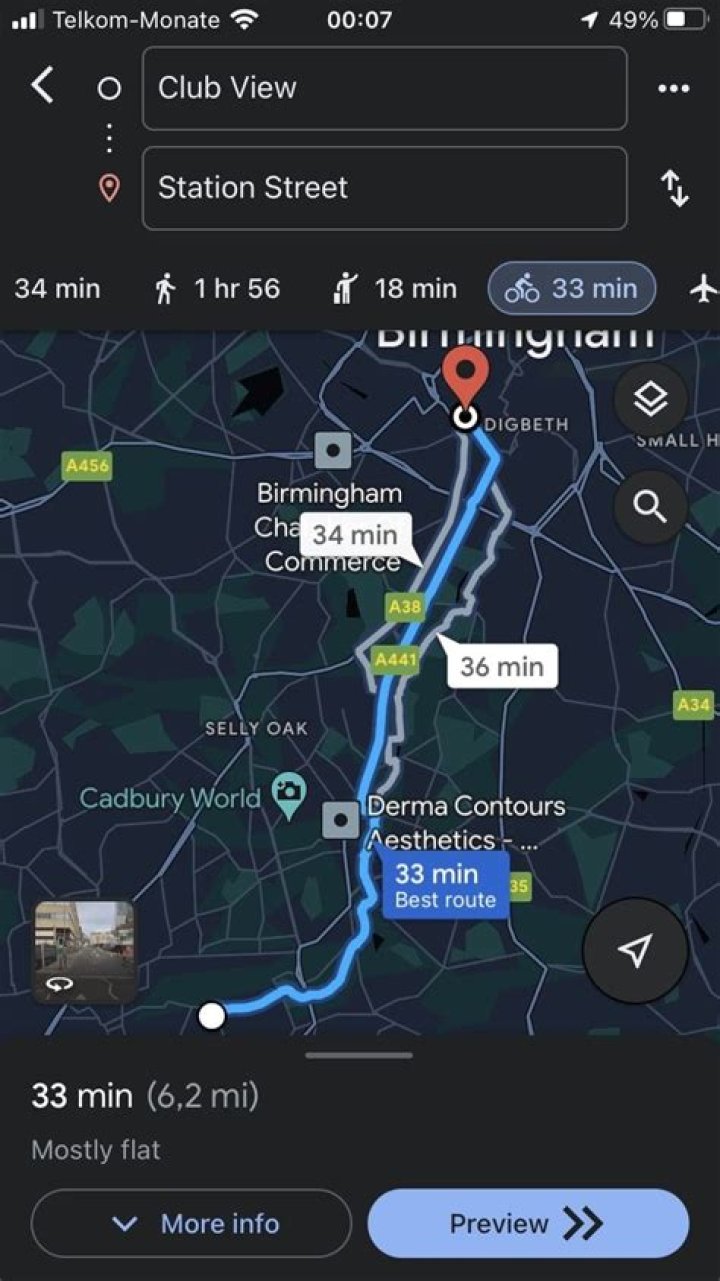720x1281 pixels.
Task: Select the cycling tab, 33 min
Action: [x=571, y=289]
